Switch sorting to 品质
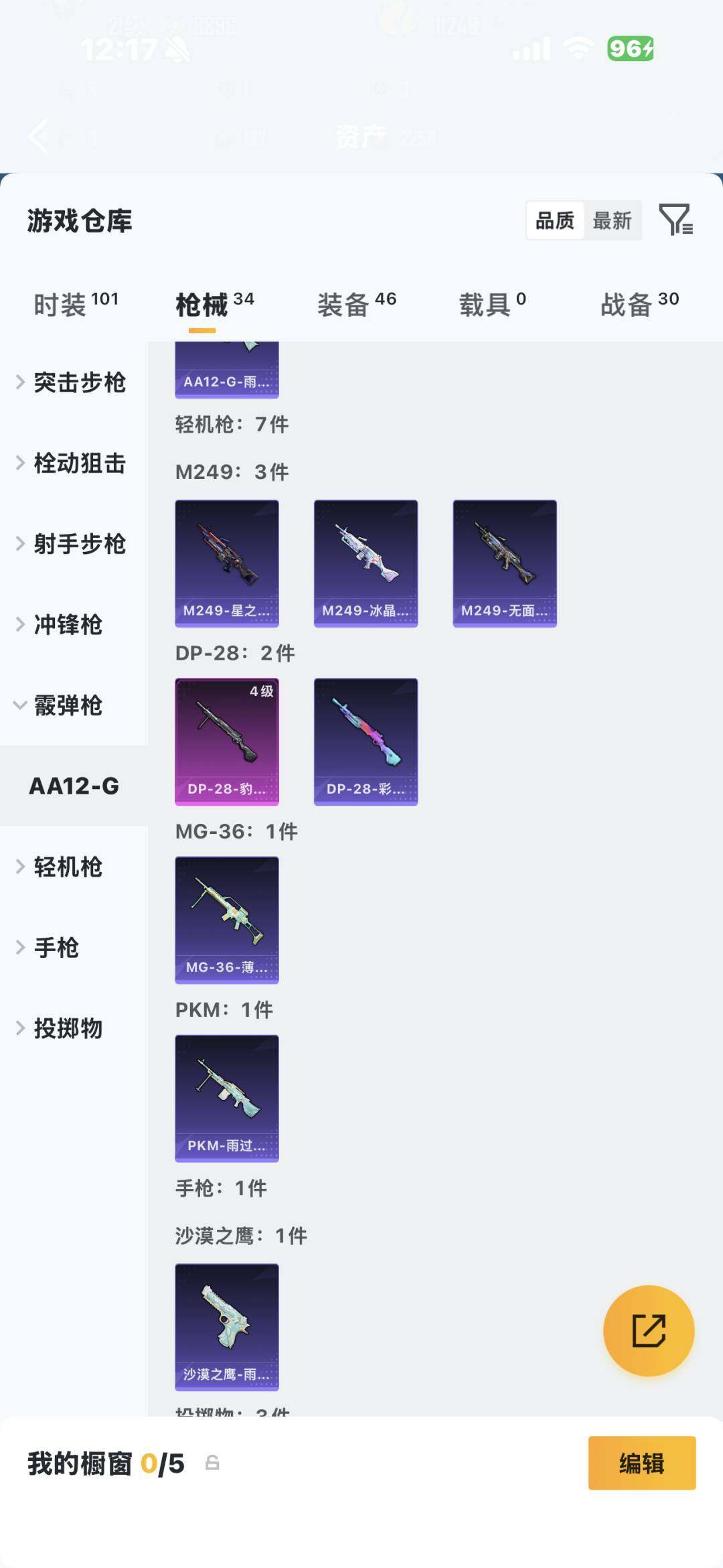 (x=553, y=220)
